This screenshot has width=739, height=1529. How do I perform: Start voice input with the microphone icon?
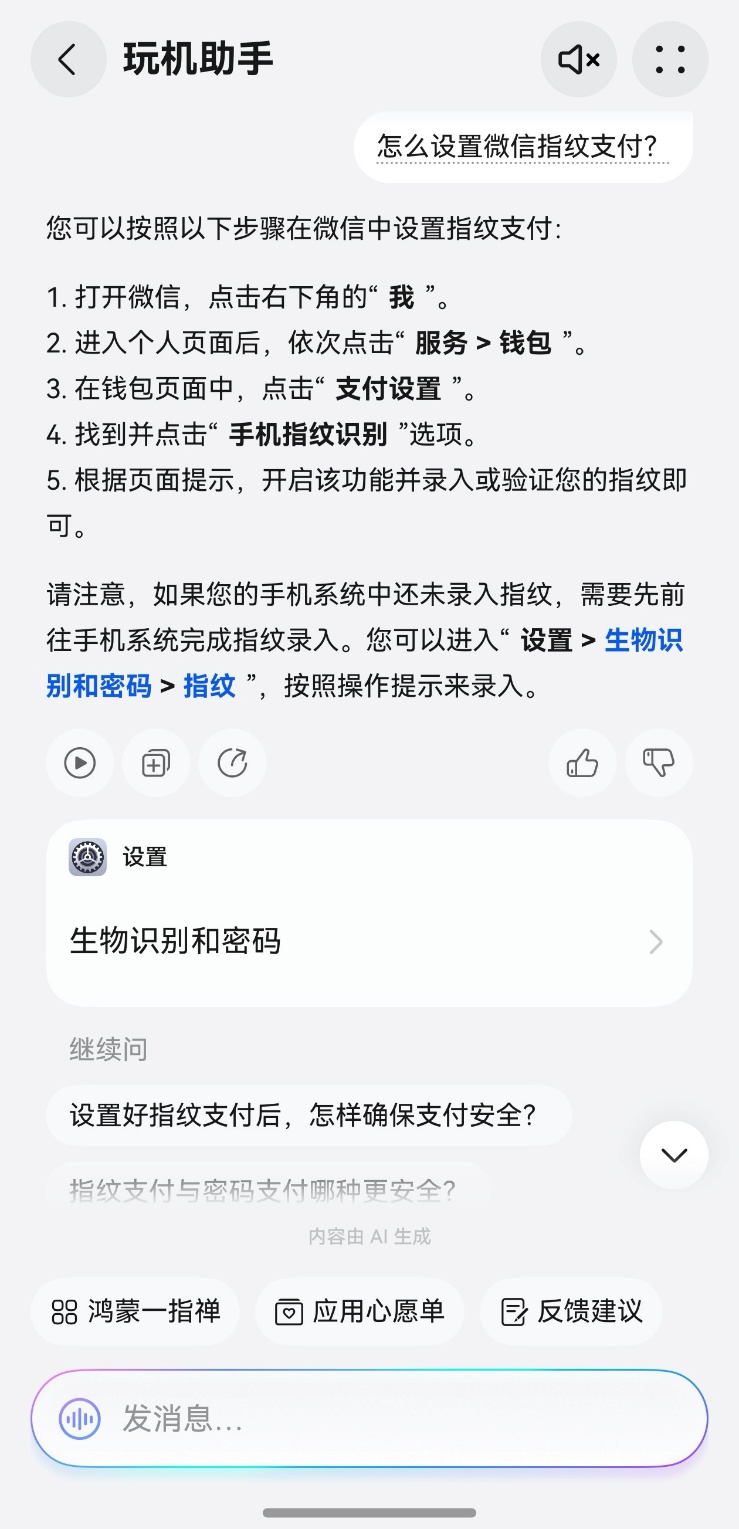(x=79, y=1418)
